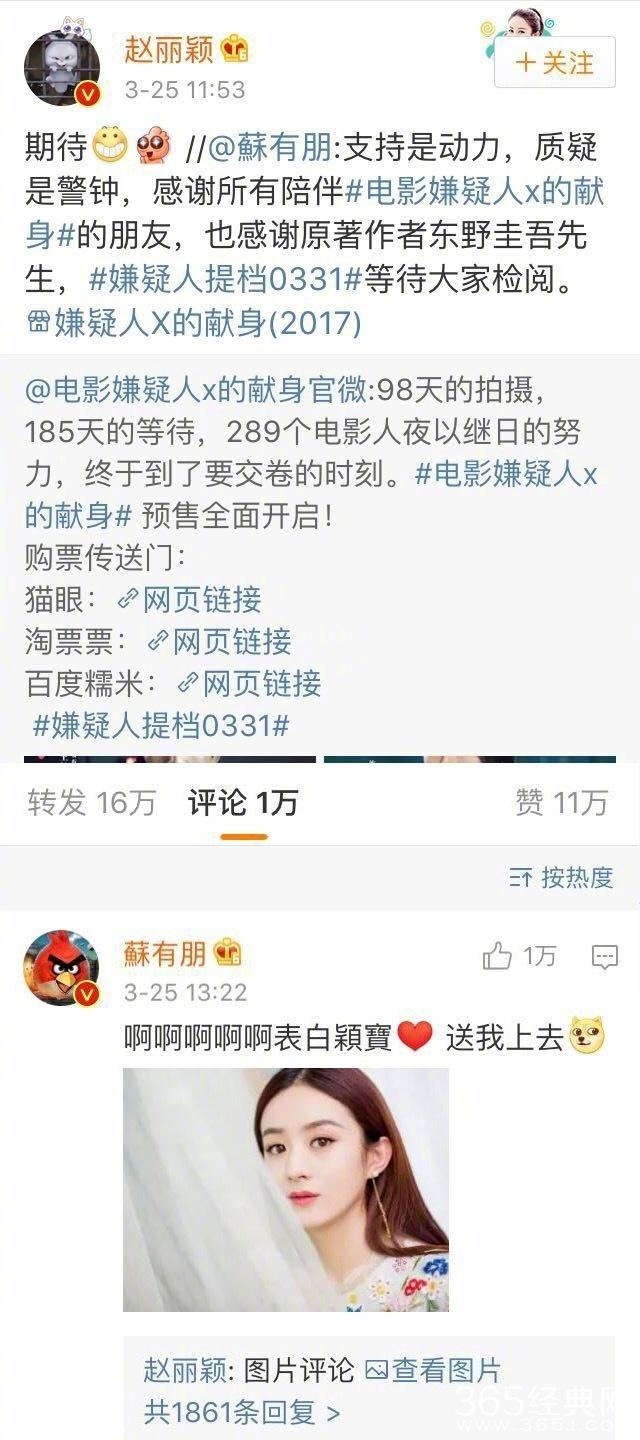The height and width of the screenshot is (1440, 640).
Task: Open the 百度糯米 ticket web link
Action: (x=250, y=683)
